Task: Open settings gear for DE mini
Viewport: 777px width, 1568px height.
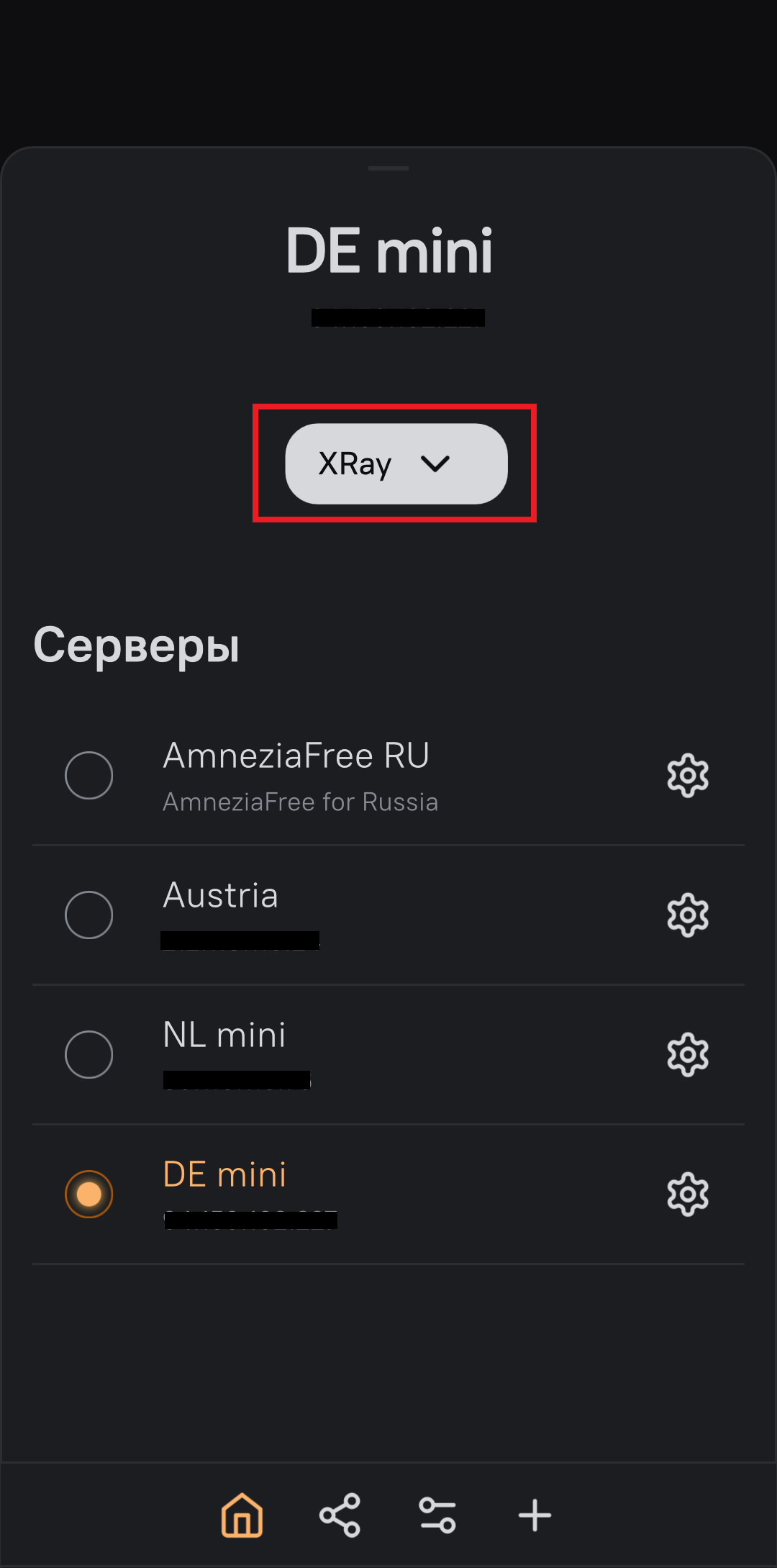Action: click(x=688, y=1194)
